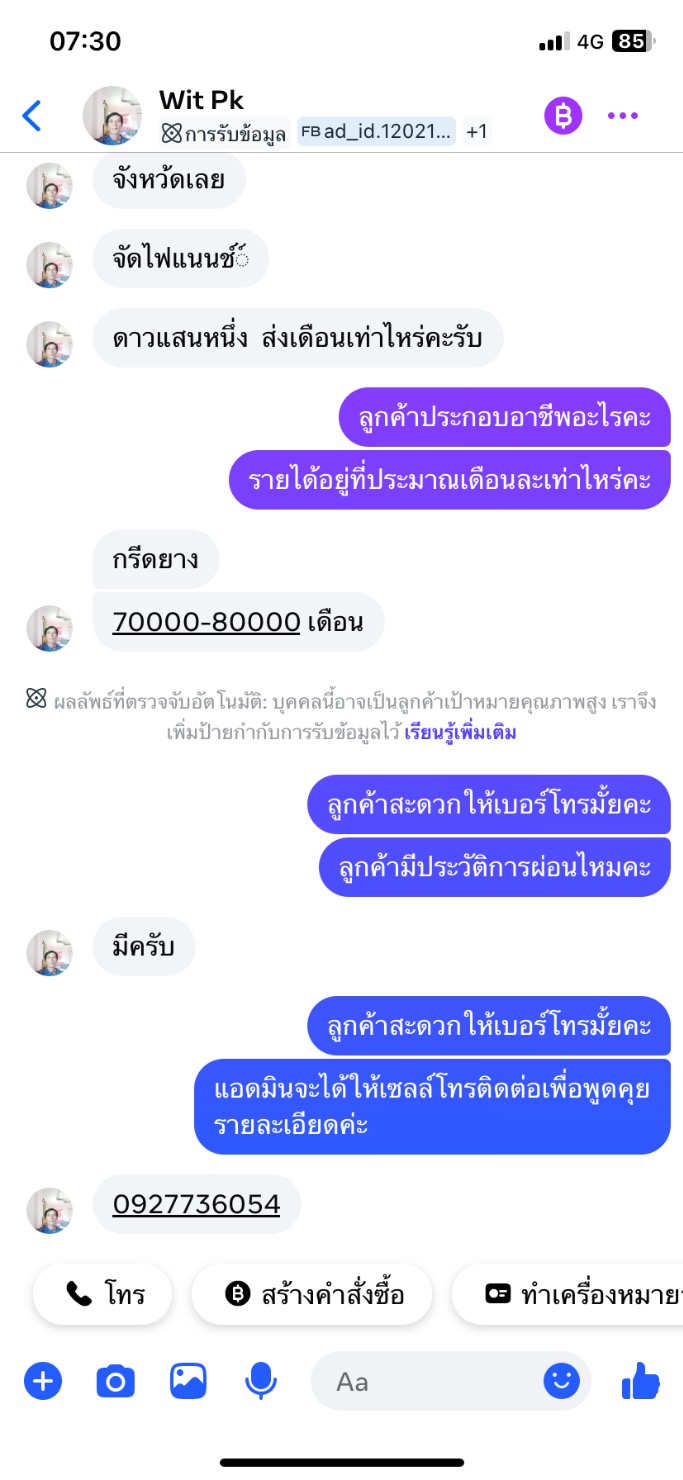
Task: Go back with the top-left arrow
Action: [32, 116]
